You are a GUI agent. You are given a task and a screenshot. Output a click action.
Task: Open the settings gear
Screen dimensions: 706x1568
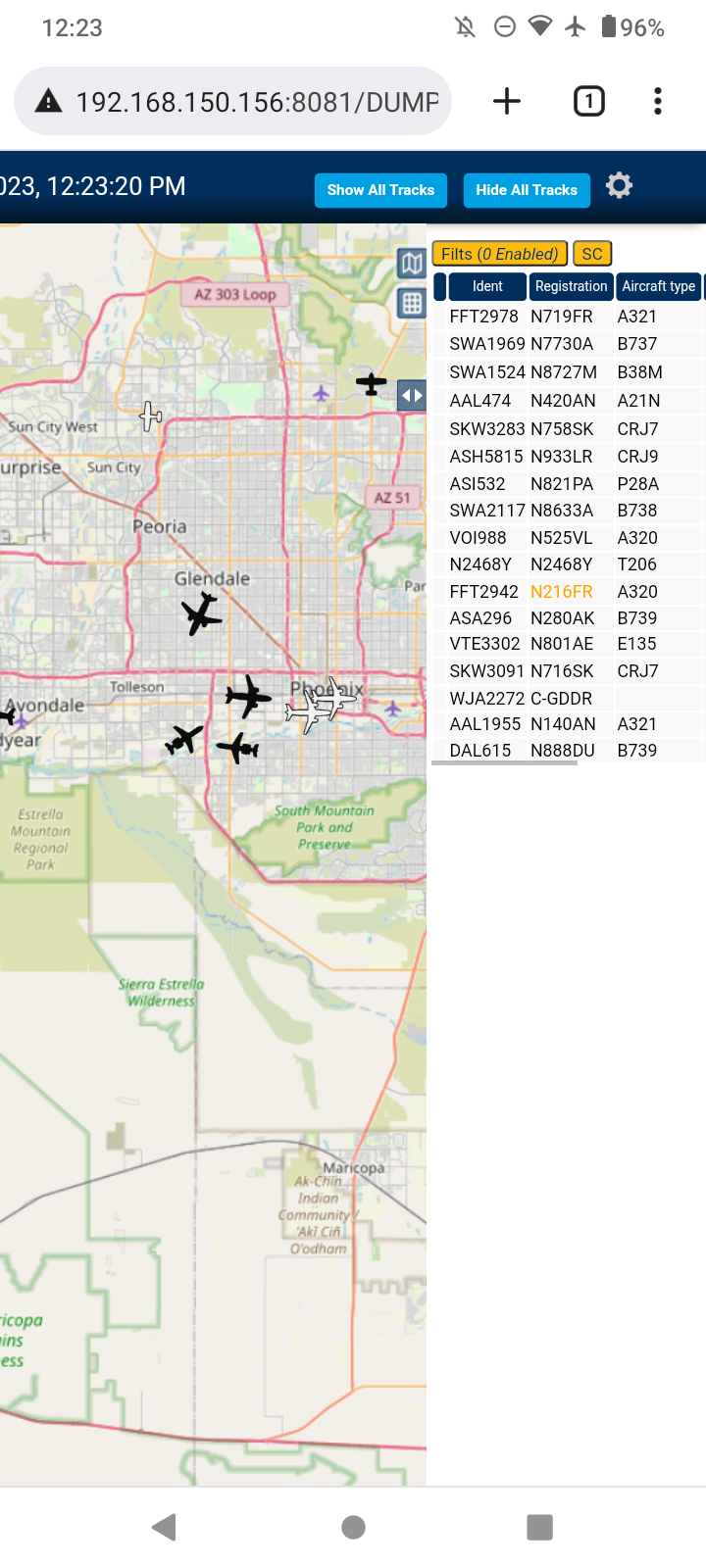pos(619,185)
